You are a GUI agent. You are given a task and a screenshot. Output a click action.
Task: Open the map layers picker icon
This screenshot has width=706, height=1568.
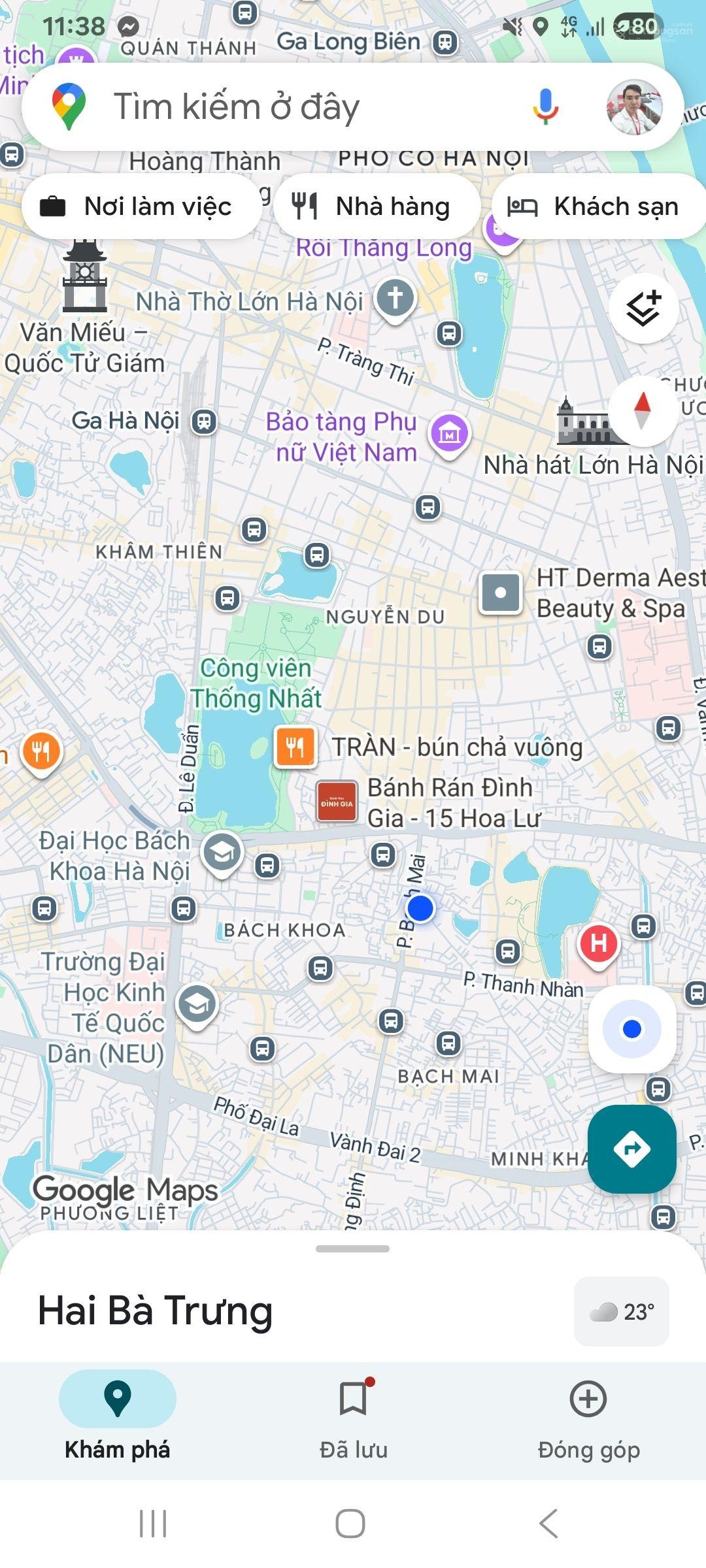(643, 307)
